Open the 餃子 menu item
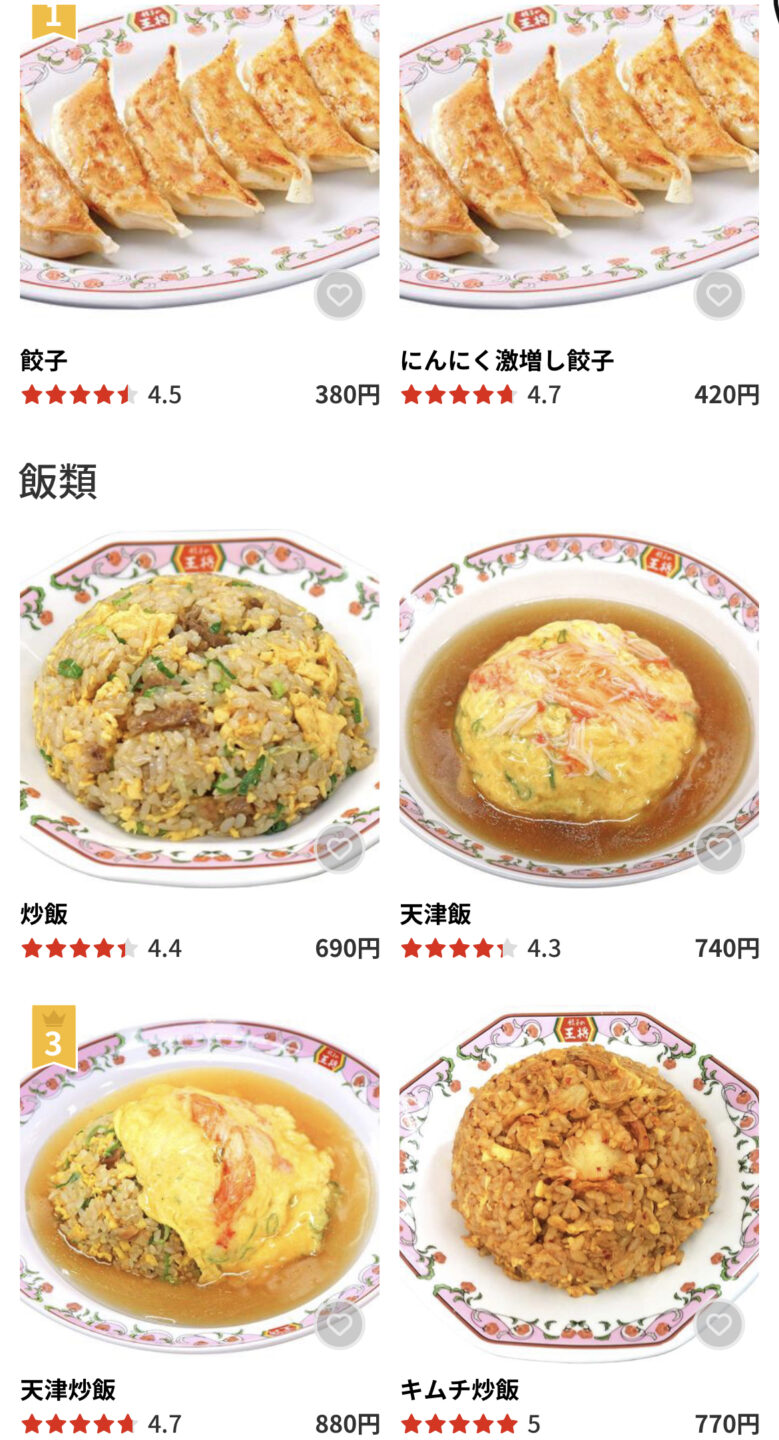The image size is (779, 1440). pos(200,205)
